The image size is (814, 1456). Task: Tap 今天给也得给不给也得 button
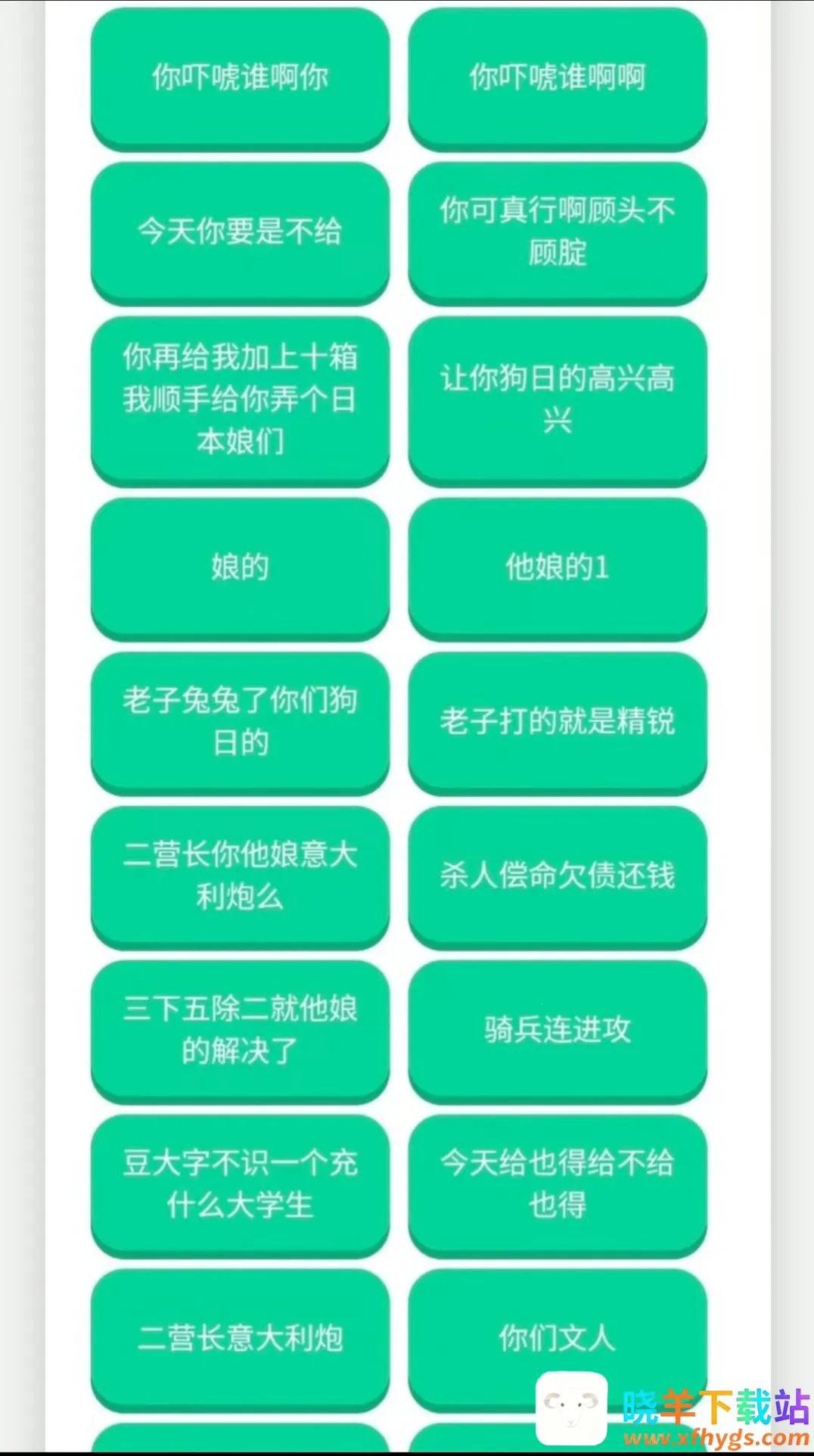coord(558,1184)
